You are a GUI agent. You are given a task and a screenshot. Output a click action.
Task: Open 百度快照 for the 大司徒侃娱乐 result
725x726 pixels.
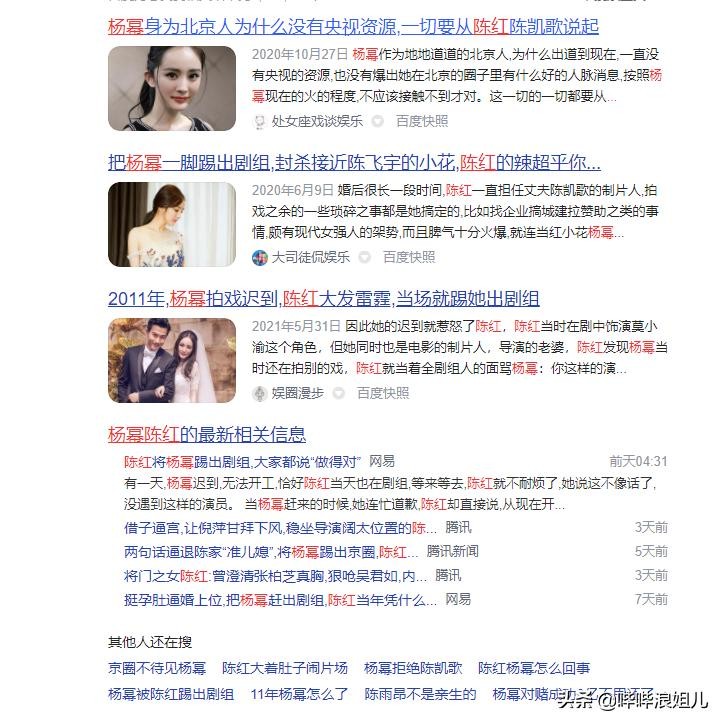(x=409, y=257)
